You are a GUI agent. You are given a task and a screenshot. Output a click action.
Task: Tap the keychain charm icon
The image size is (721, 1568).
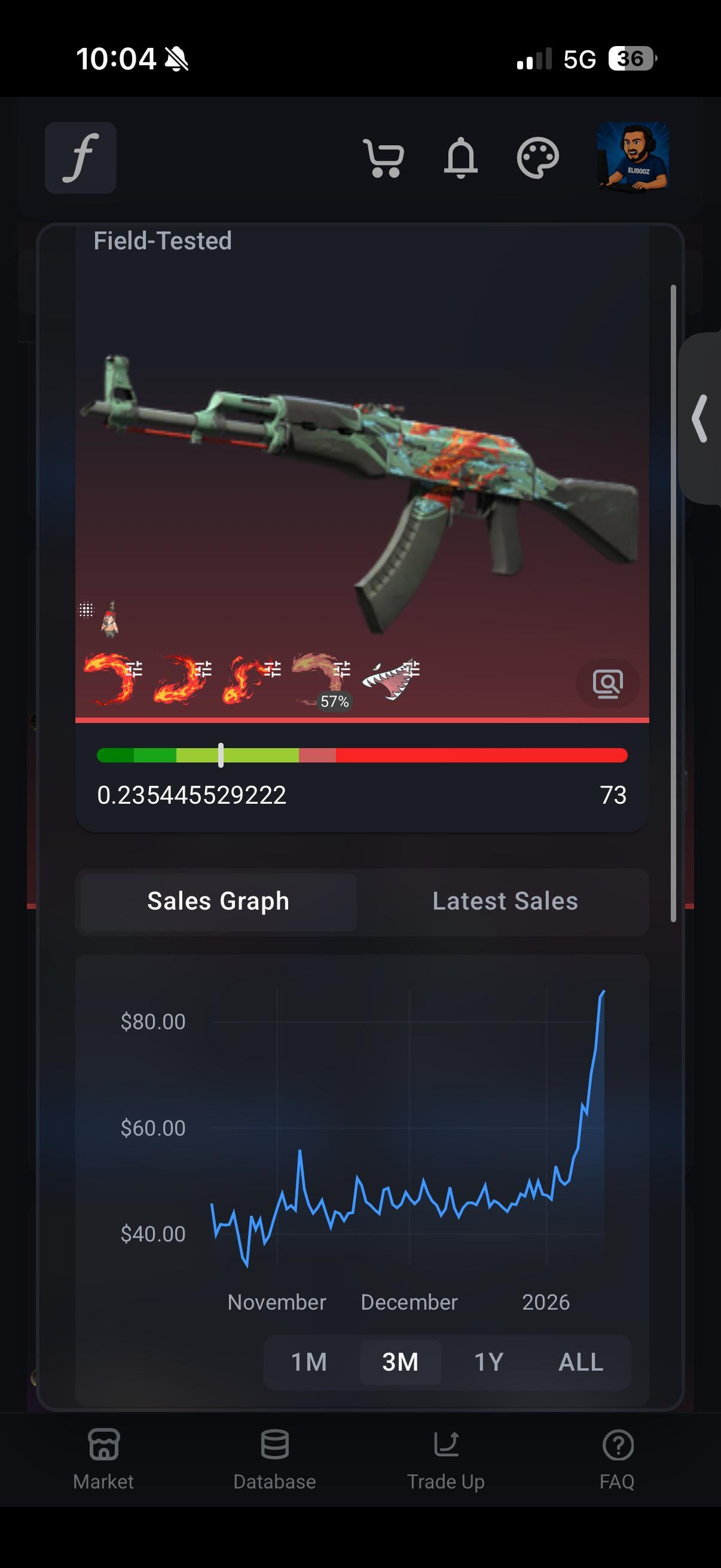coord(109,620)
